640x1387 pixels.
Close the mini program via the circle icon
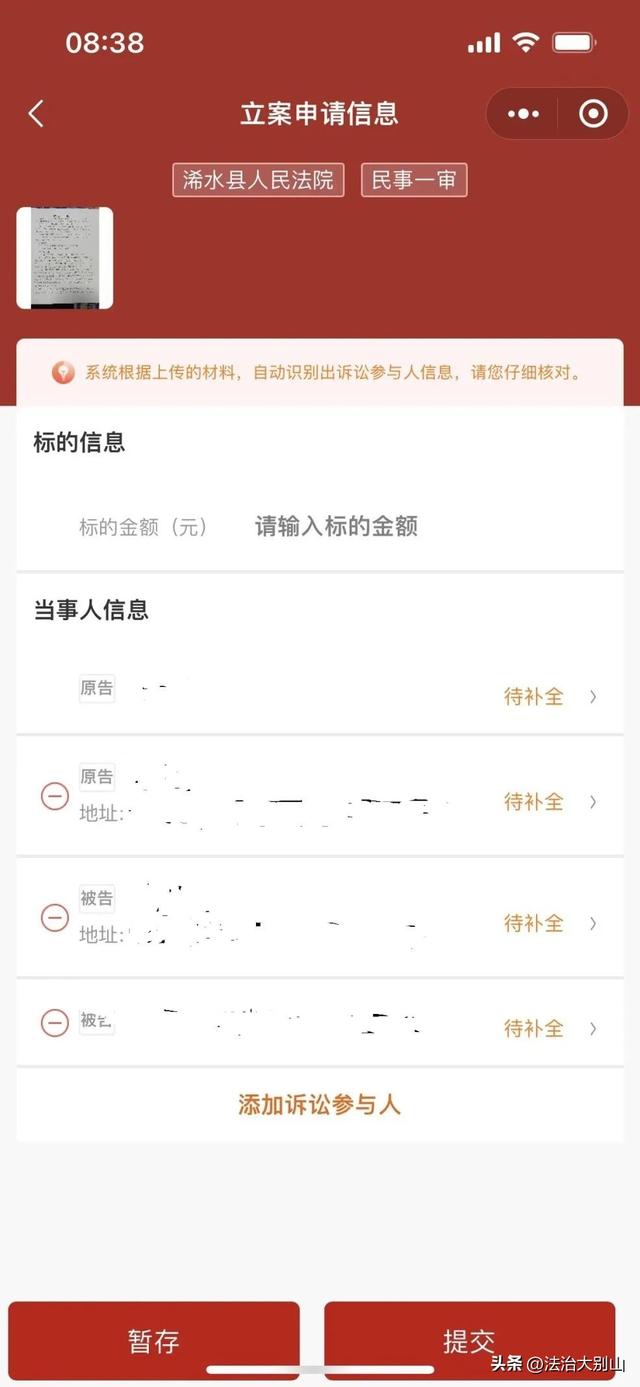(593, 114)
